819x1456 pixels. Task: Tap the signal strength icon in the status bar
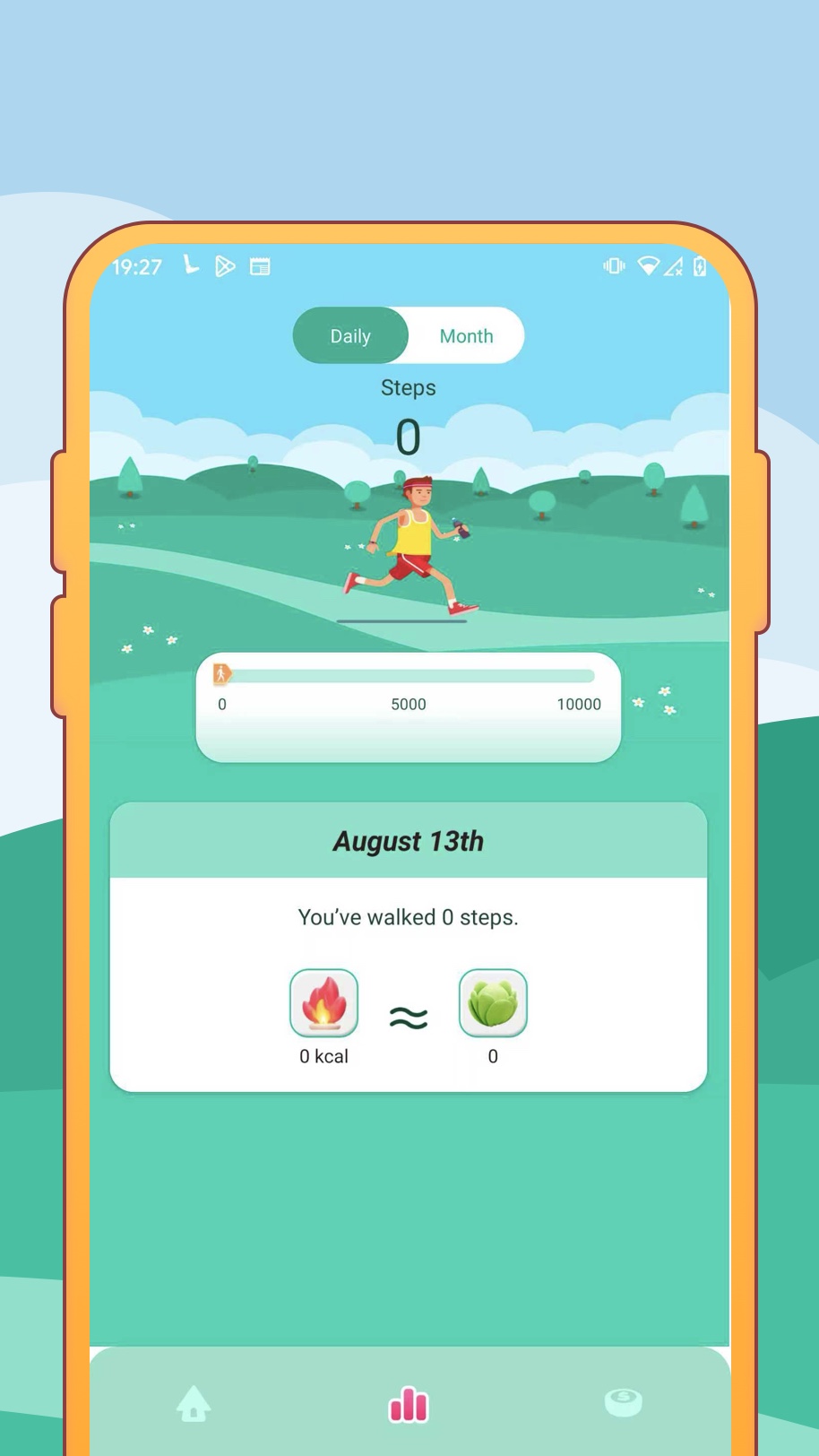coord(673,266)
